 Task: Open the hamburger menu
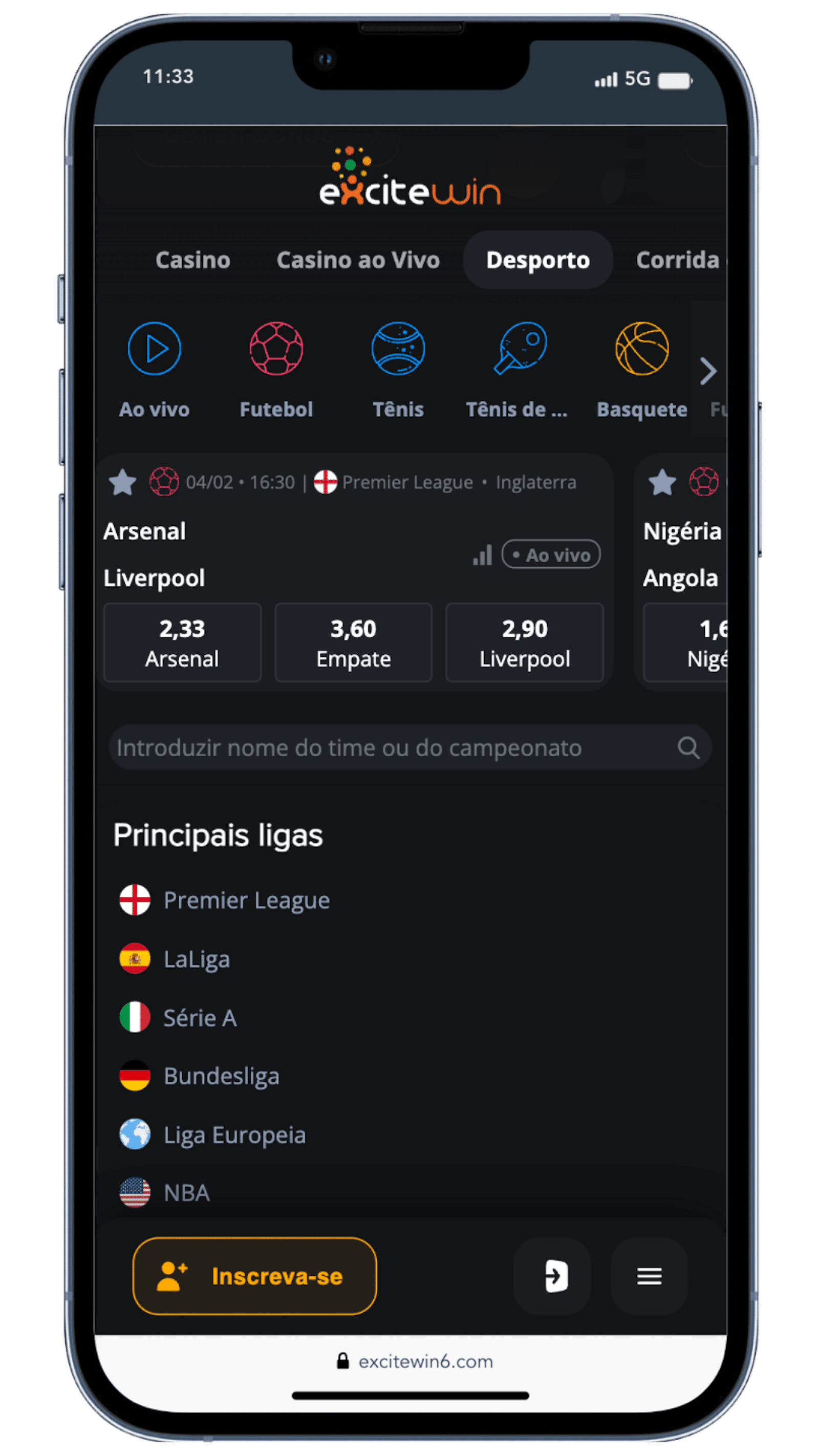pos(649,1276)
